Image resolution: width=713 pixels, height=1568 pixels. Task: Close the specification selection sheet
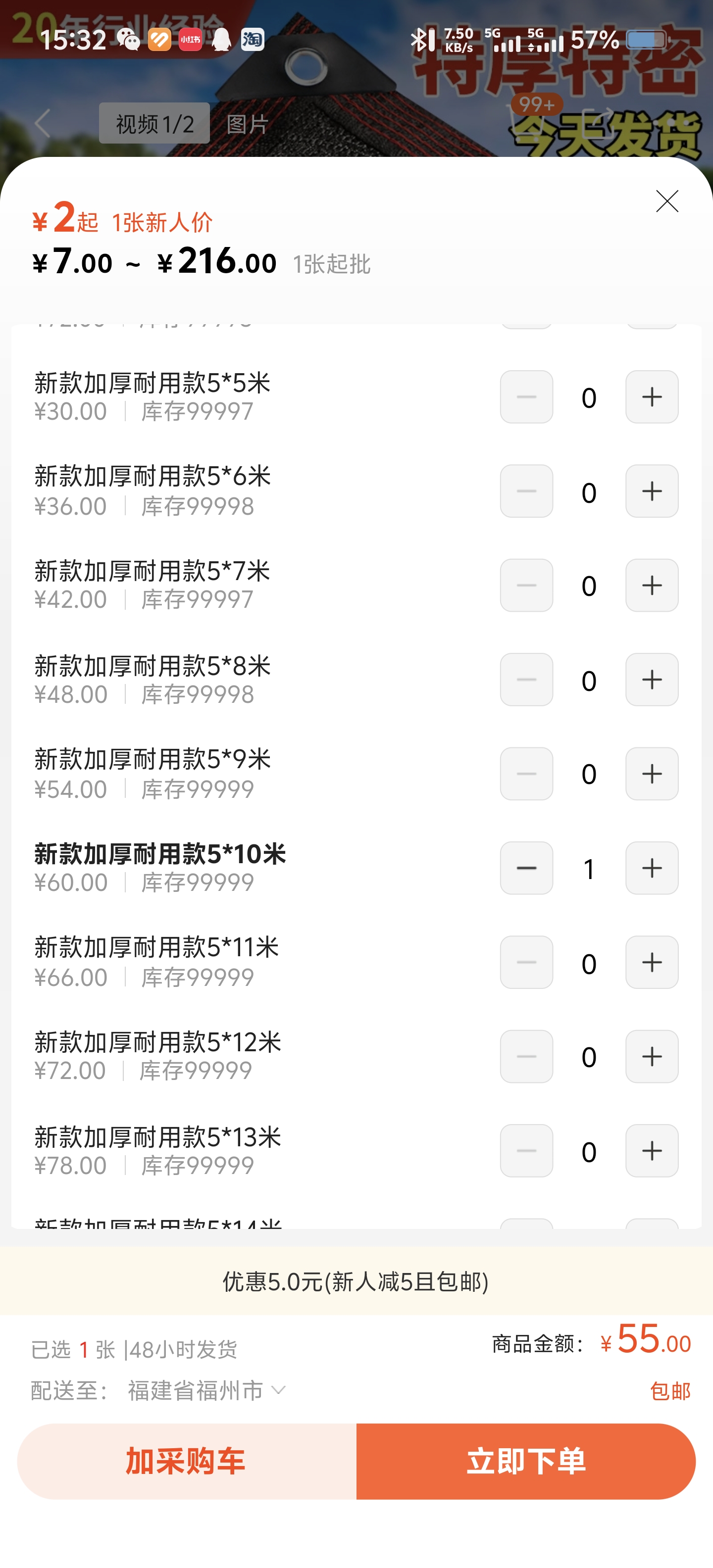[x=667, y=201]
